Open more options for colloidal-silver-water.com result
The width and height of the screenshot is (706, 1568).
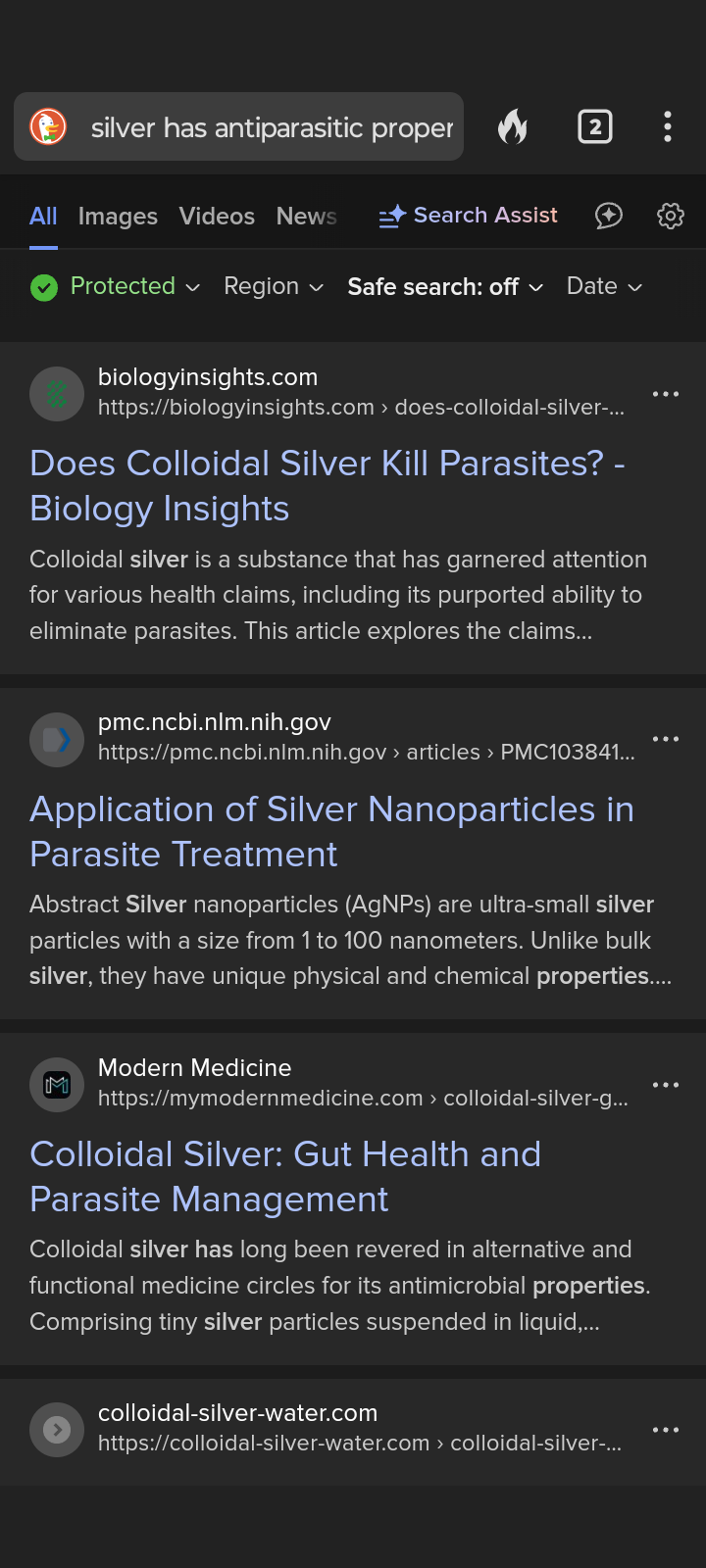point(666,1430)
